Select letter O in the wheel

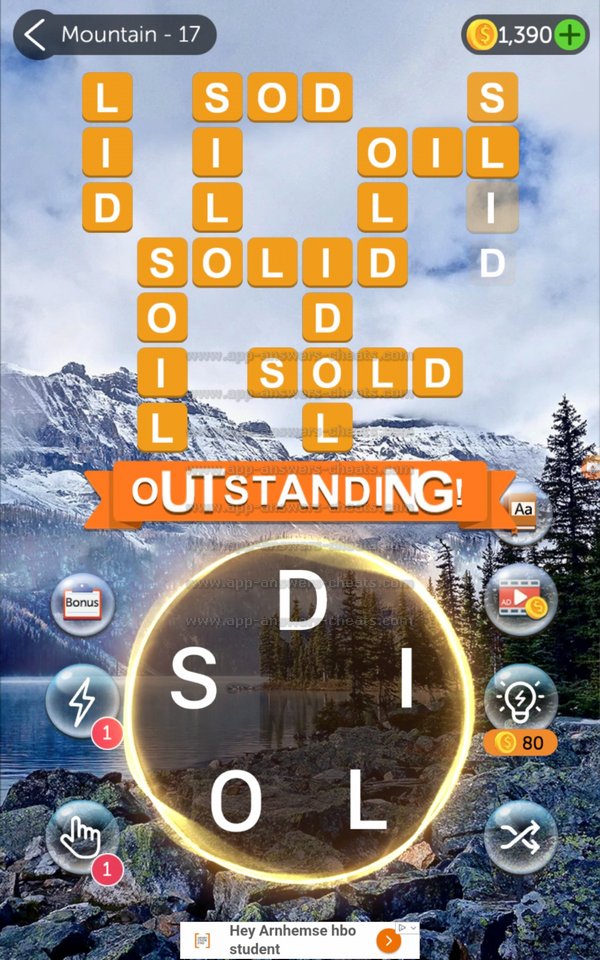pyautogui.click(x=237, y=803)
